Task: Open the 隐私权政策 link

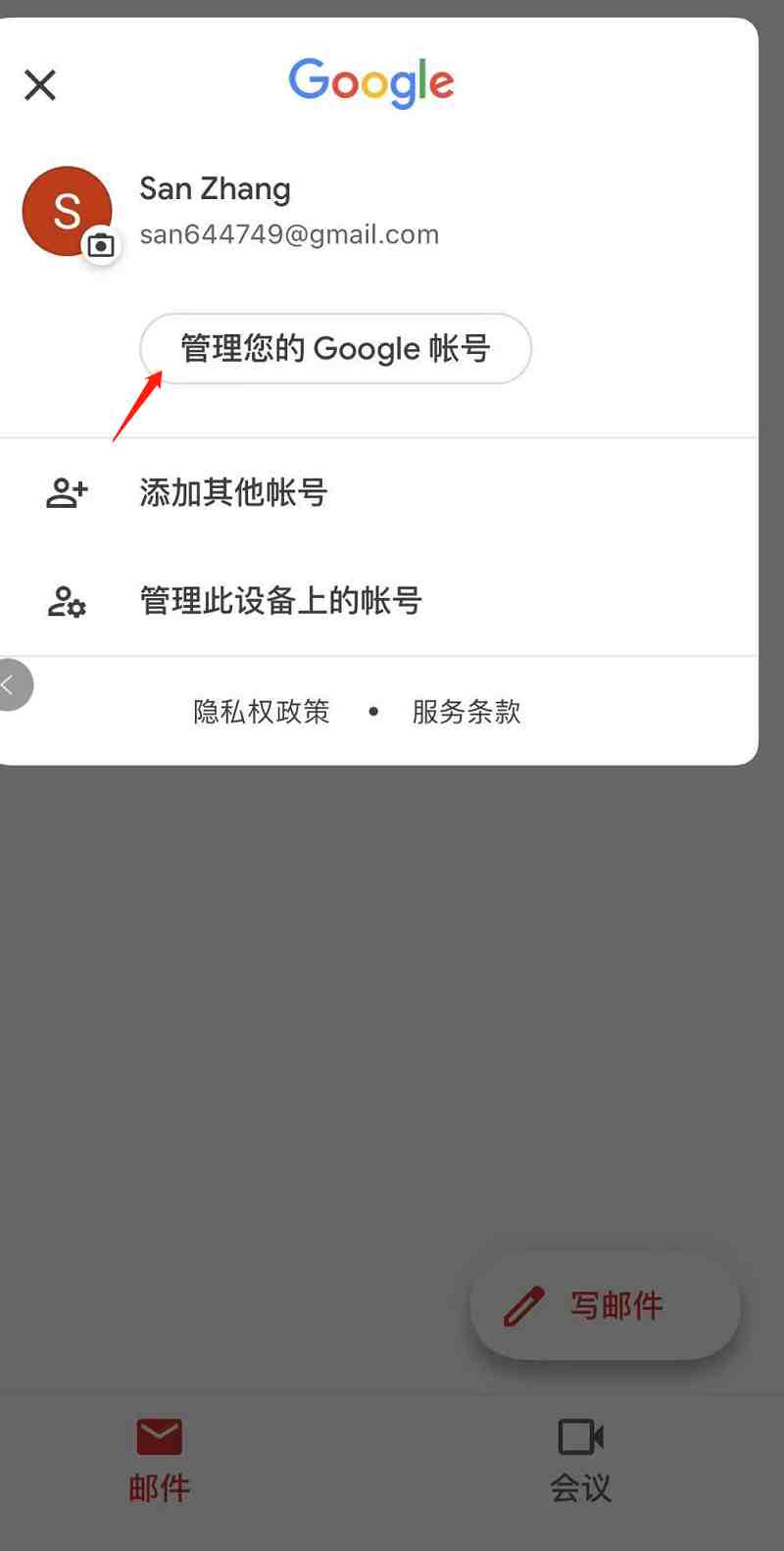Action: (261, 712)
